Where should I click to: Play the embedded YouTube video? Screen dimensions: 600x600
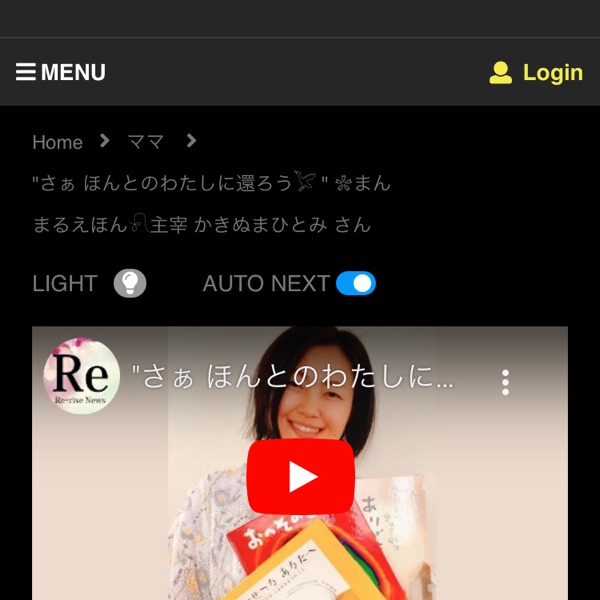[300, 476]
